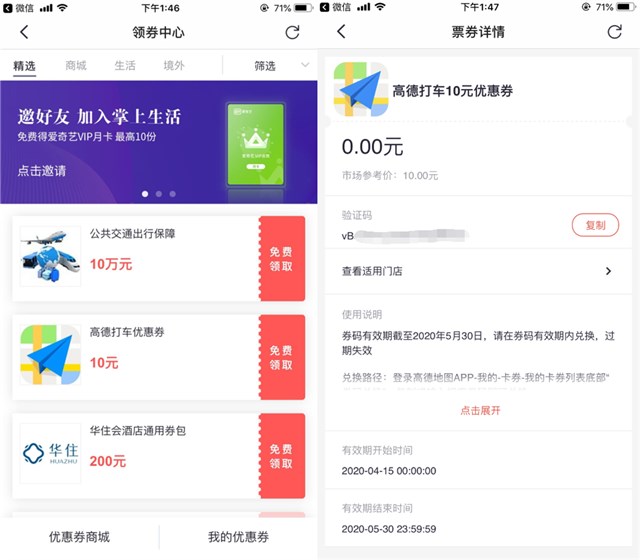Screen dimensions: 640x560
Task: Switch to the 商城 tab
Action: tap(76, 66)
